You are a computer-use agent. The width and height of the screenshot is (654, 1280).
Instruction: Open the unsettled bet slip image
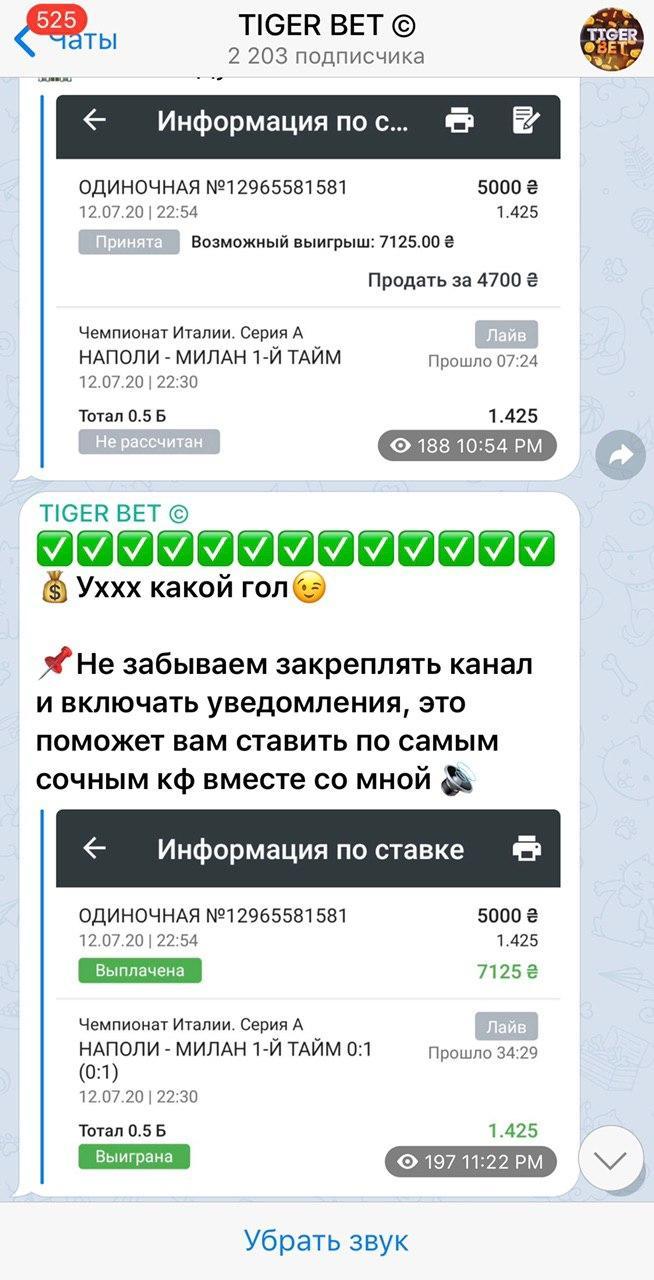click(x=308, y=280)
